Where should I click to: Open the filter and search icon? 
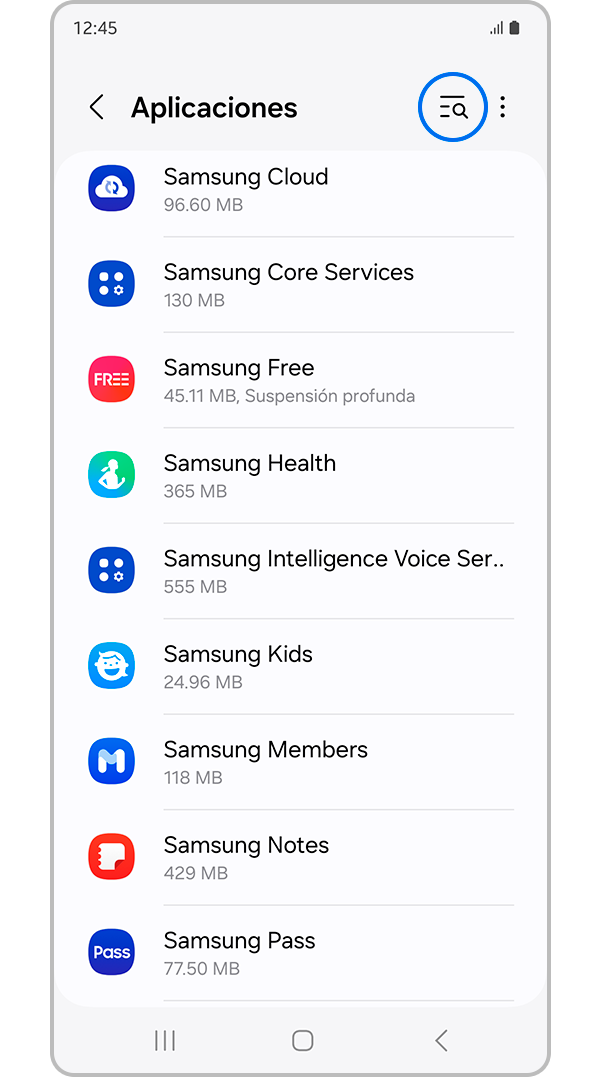[x=452, y=108]
